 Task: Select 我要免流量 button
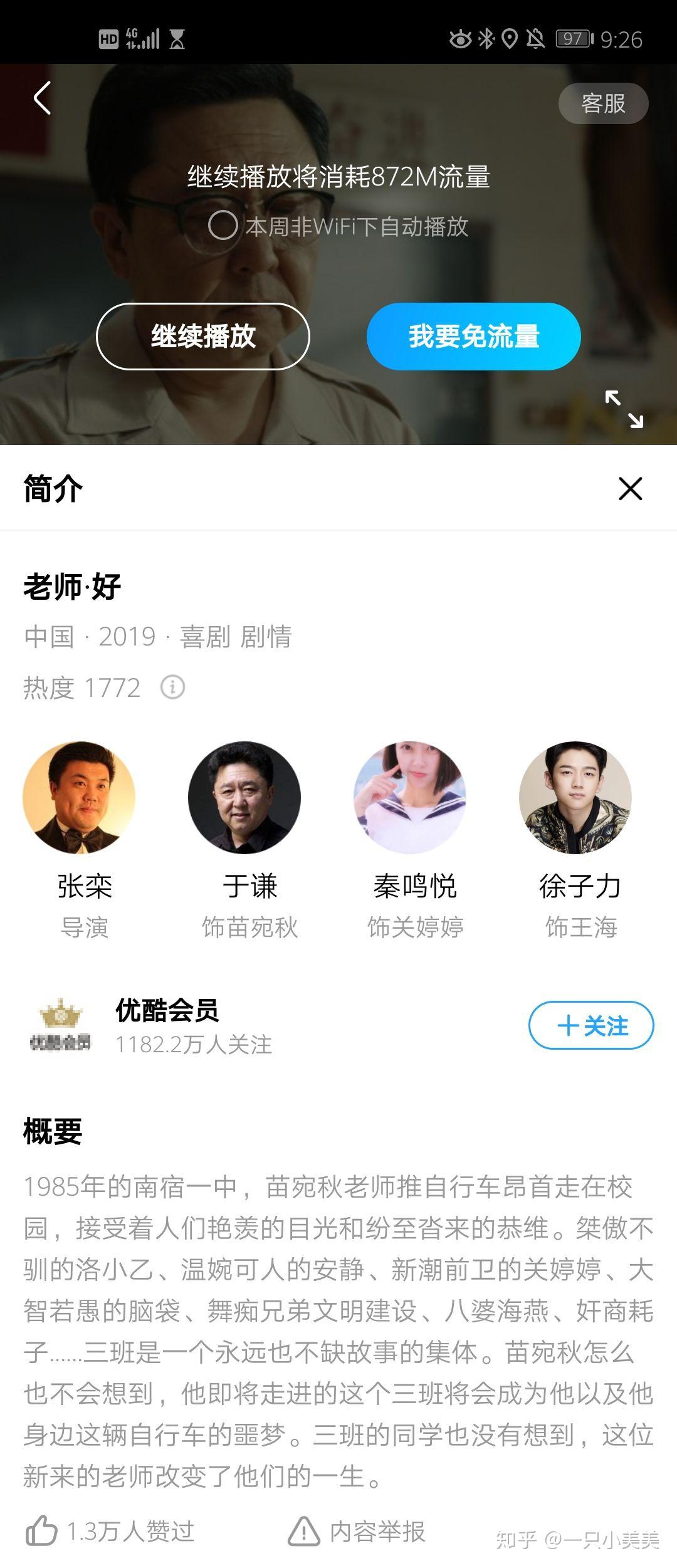[x=473, y=337]
